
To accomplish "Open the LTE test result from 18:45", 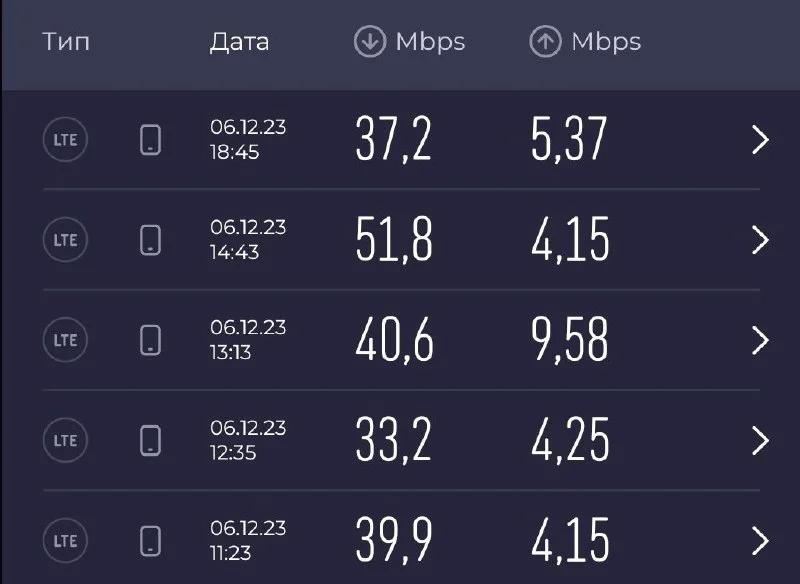I will 760,140.
